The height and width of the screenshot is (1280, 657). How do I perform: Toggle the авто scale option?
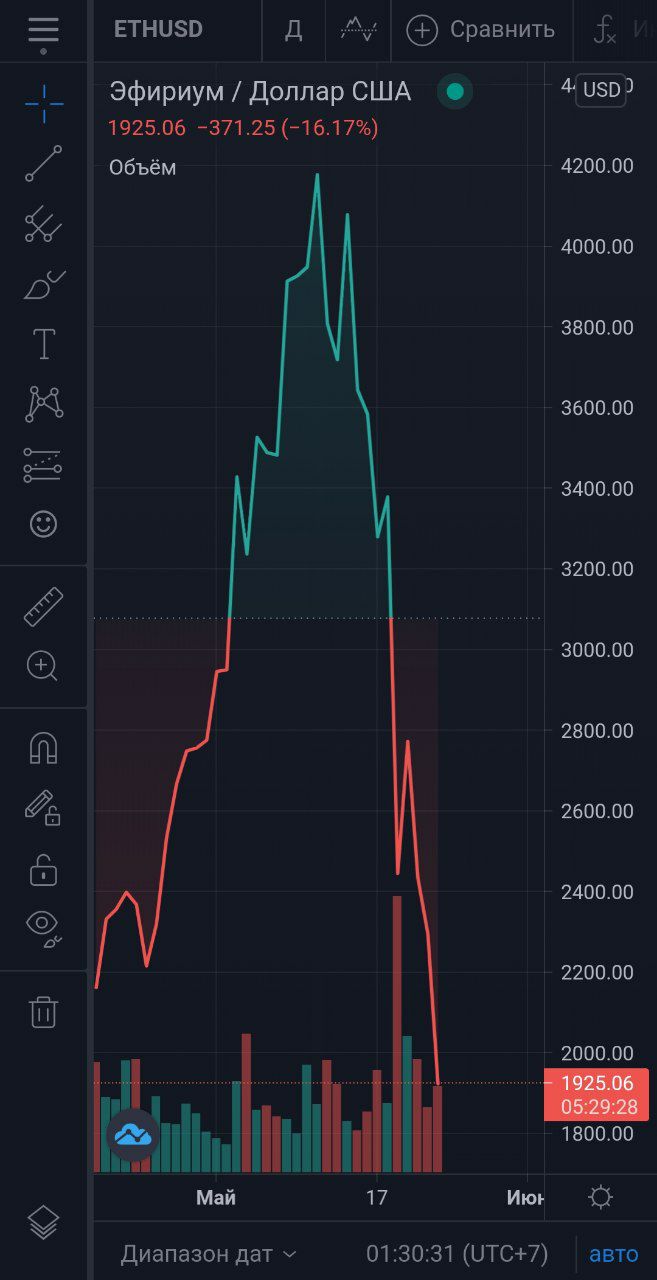[613, 1254]
